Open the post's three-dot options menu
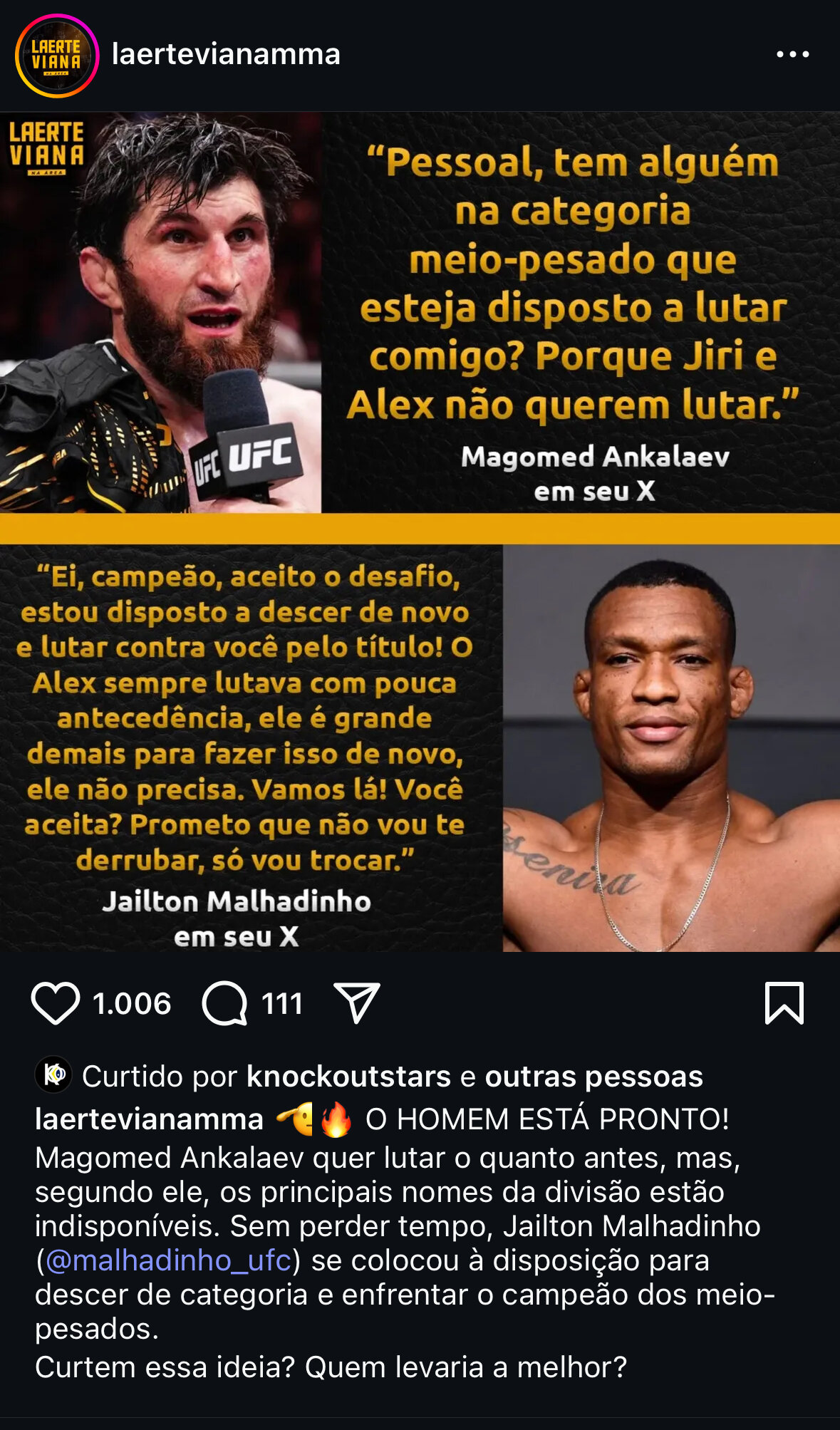 point(792,55)
